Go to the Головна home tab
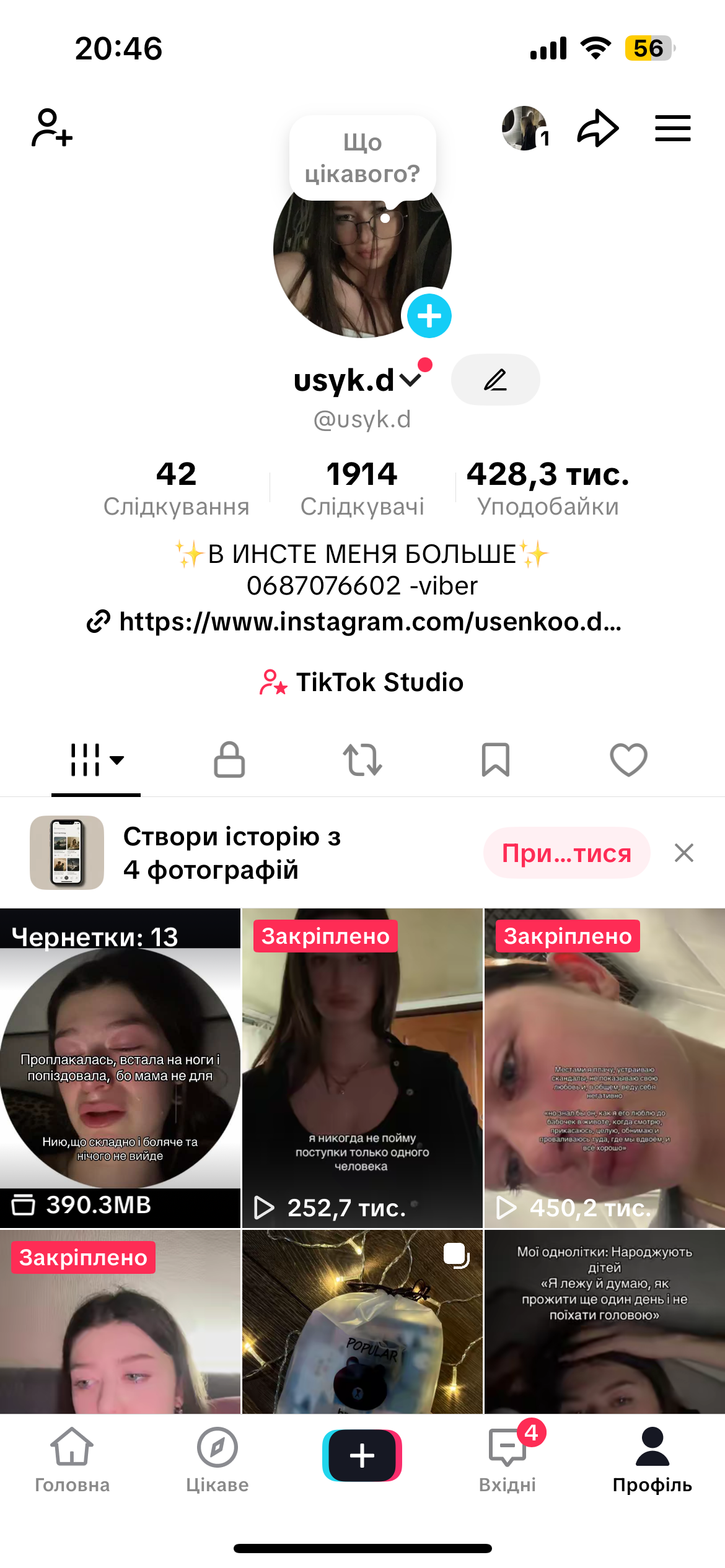Screen dimensions: 725x1568 click(x=72, y=1459)
